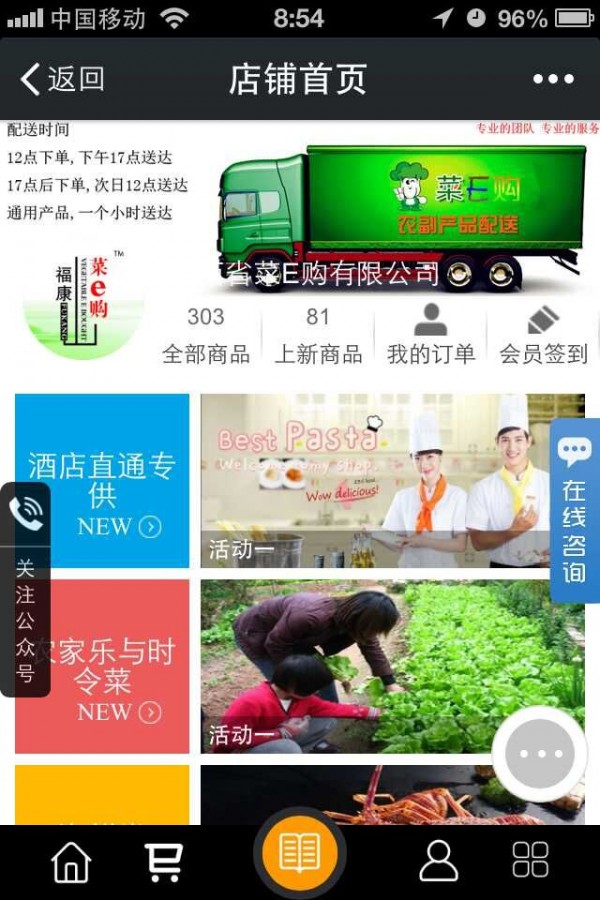Tap 会员签到 to check in
The width and height of the screenshot is (600, 900).
(x=543, y=336)
